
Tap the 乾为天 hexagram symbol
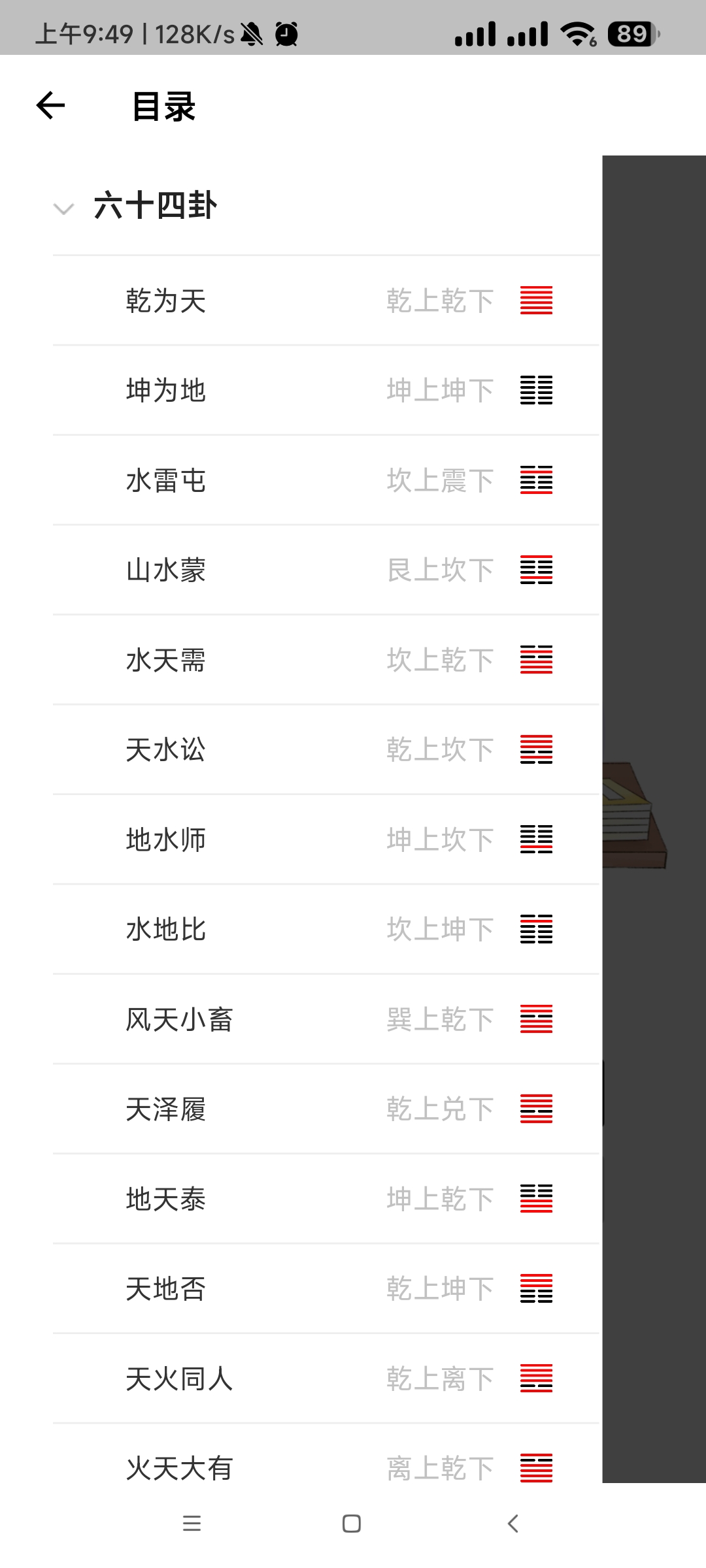[535, 301]
